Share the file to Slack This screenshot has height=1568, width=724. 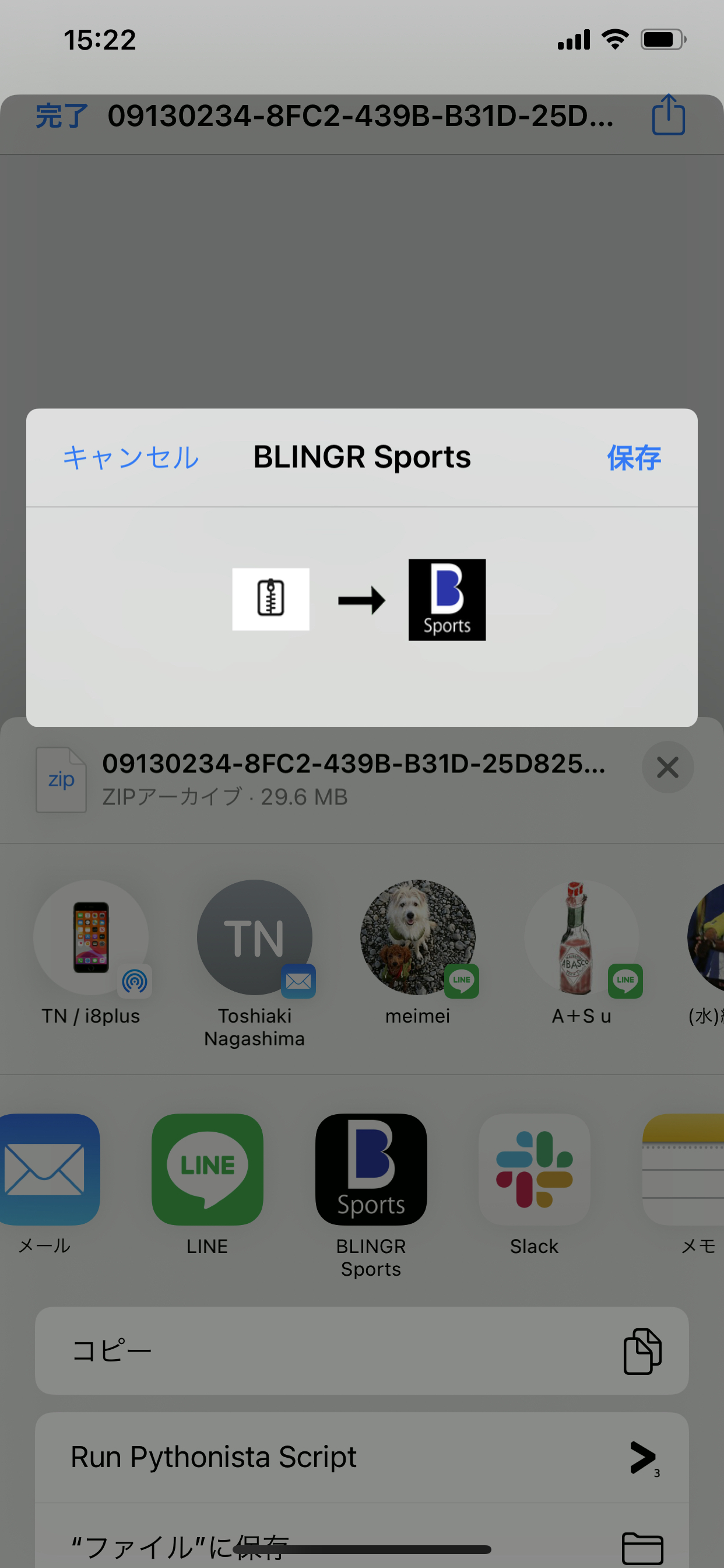pos(534,1170)
